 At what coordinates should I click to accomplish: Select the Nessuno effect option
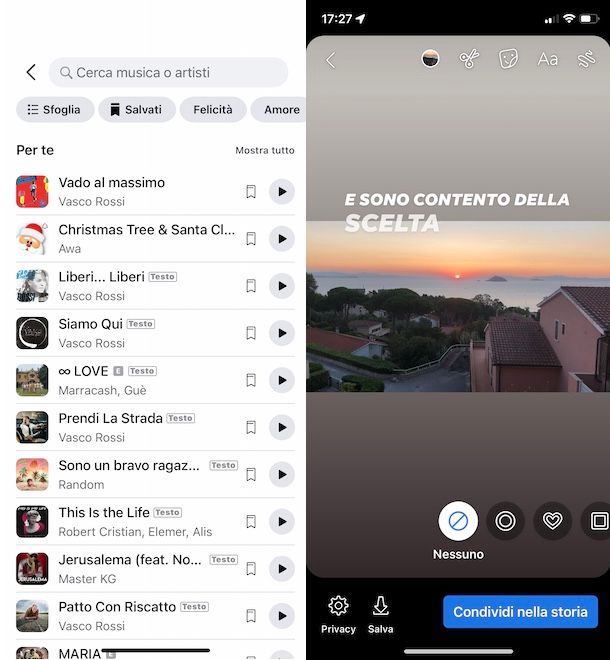[x=458, y=521]
